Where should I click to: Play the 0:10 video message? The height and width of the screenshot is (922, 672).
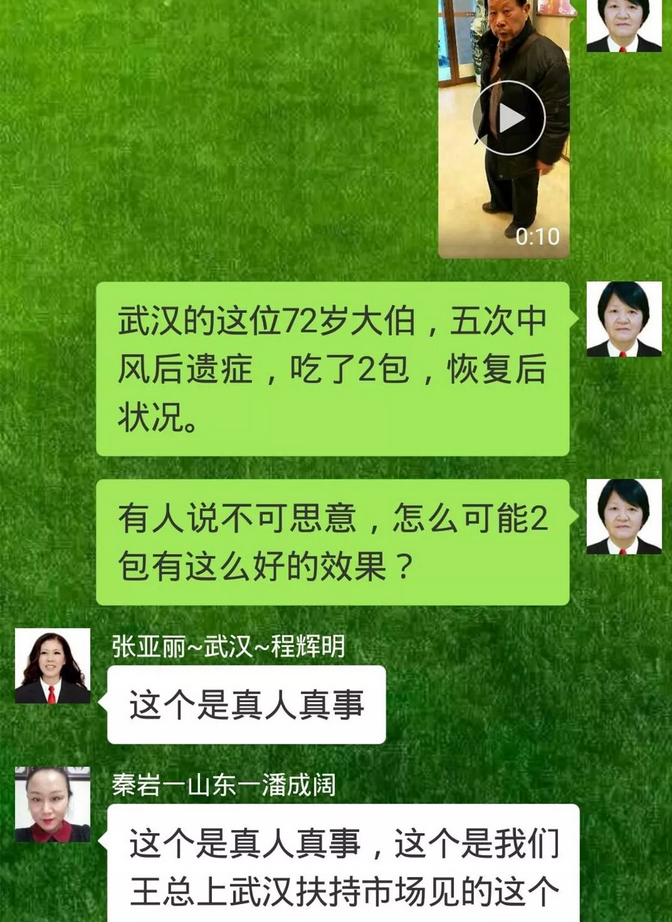[x=509, y=118]
